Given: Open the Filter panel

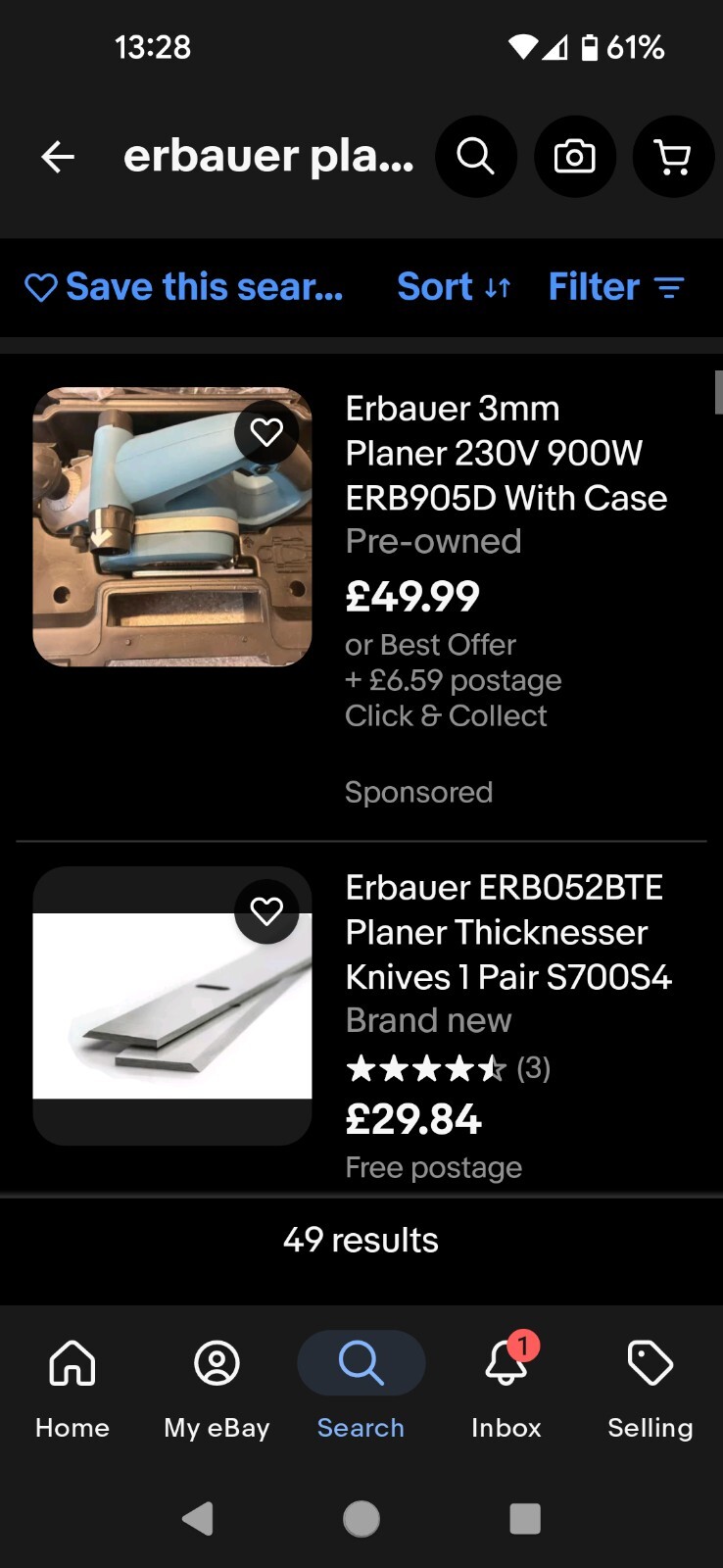Looking at the screenshot, I should pyautogui.click(x=615, y=287).
